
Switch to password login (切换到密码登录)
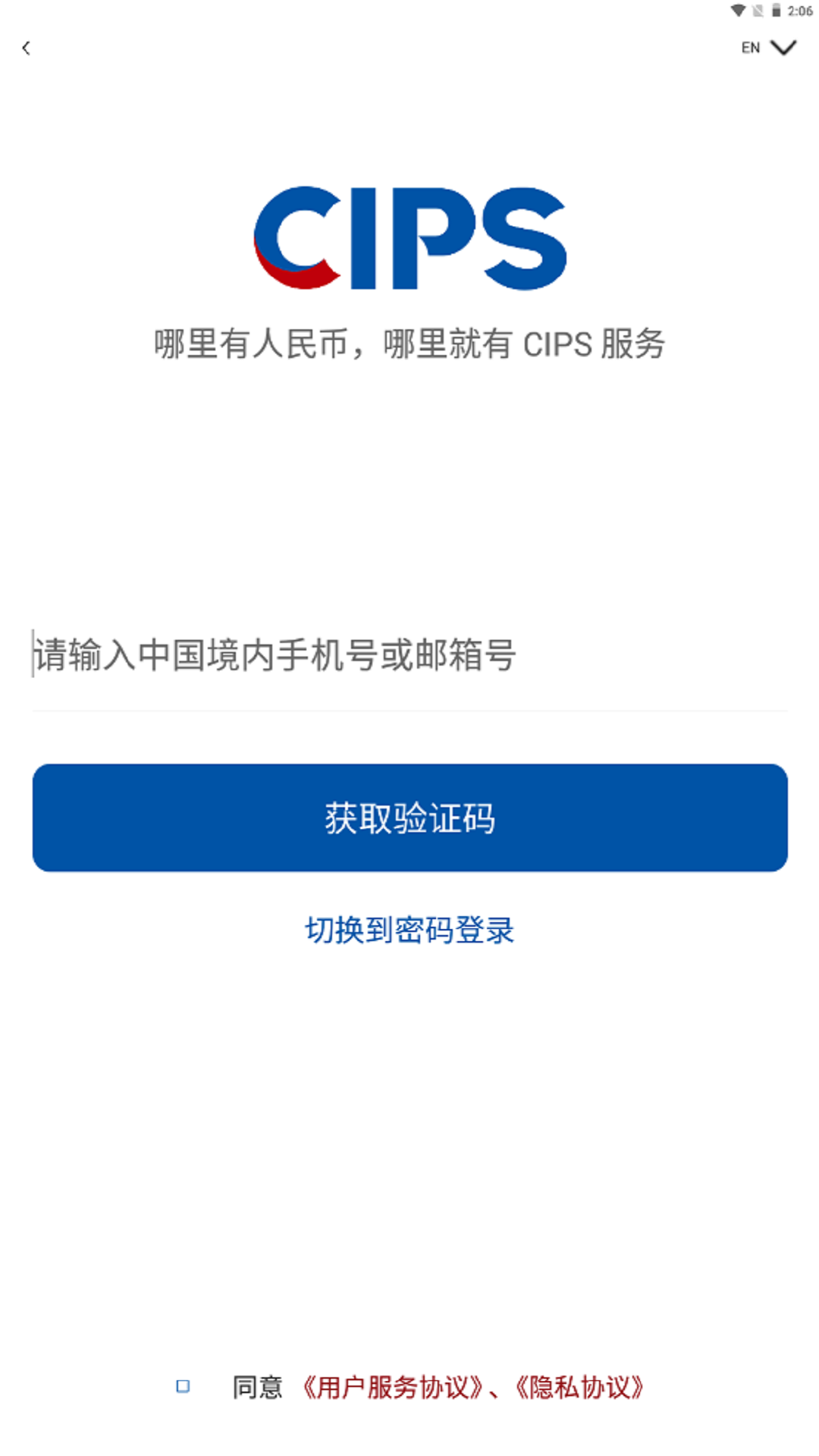click(x=409, y=930)
